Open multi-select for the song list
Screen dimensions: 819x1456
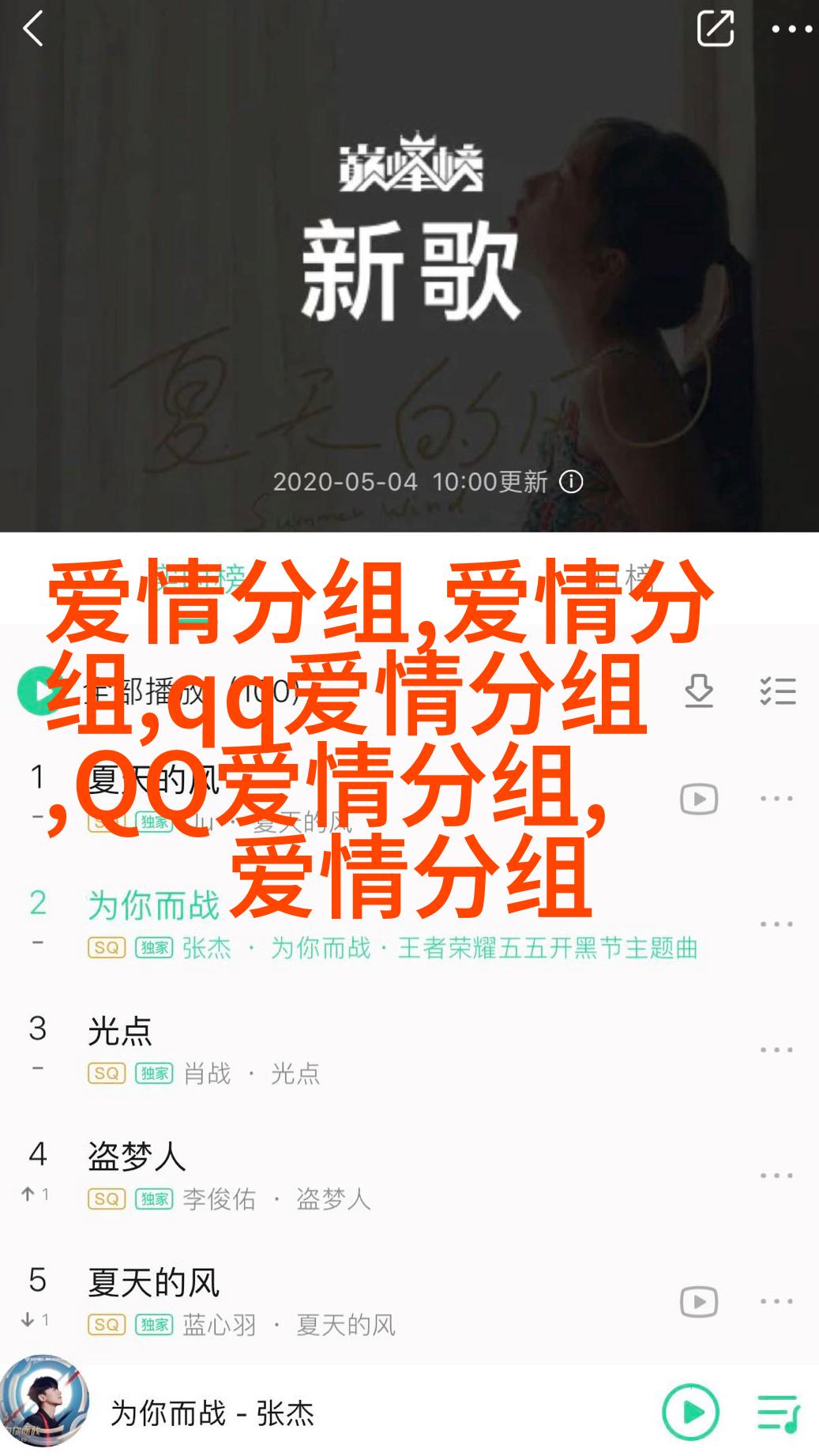[777, 691]
